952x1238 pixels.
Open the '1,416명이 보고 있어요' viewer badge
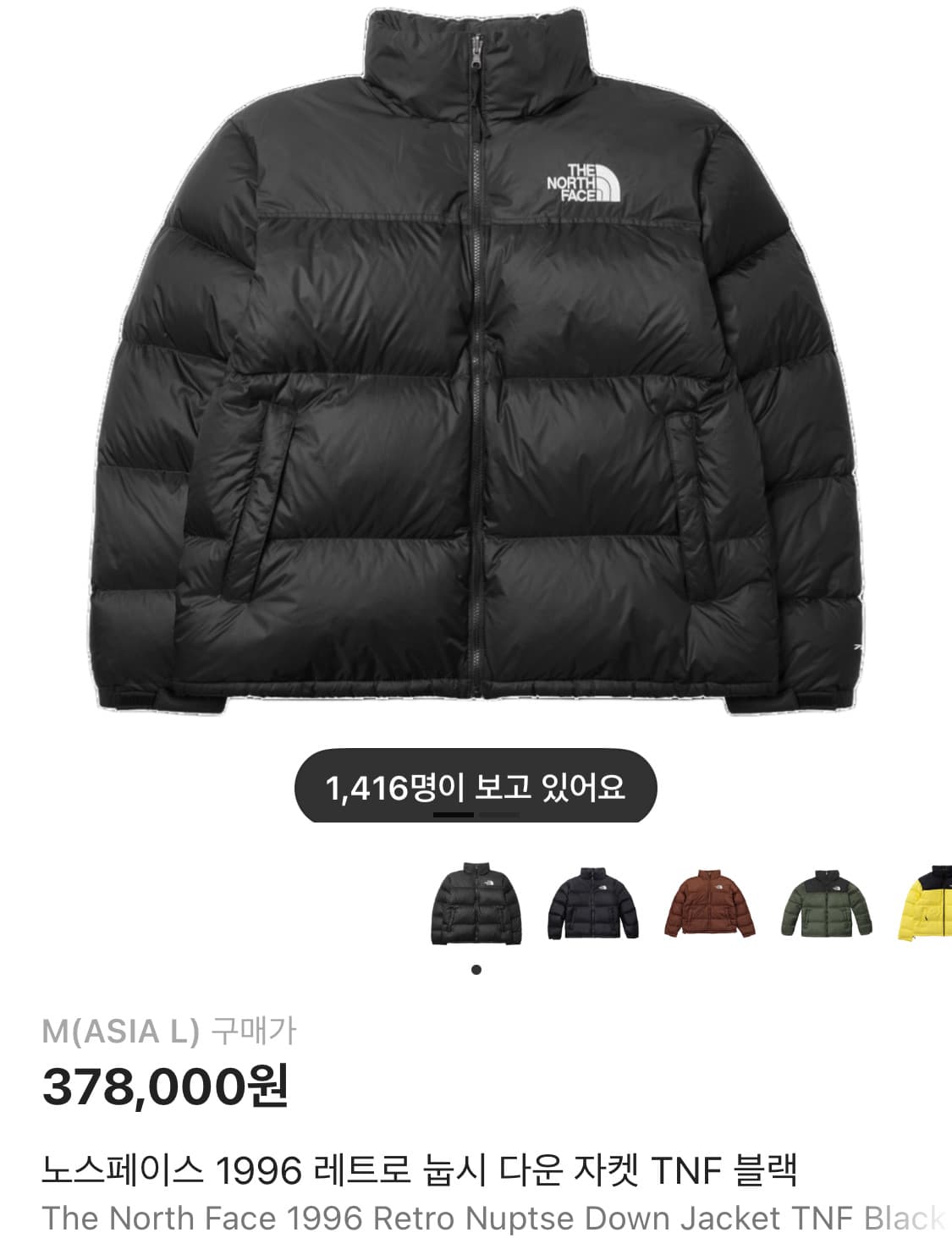[476, 787]
